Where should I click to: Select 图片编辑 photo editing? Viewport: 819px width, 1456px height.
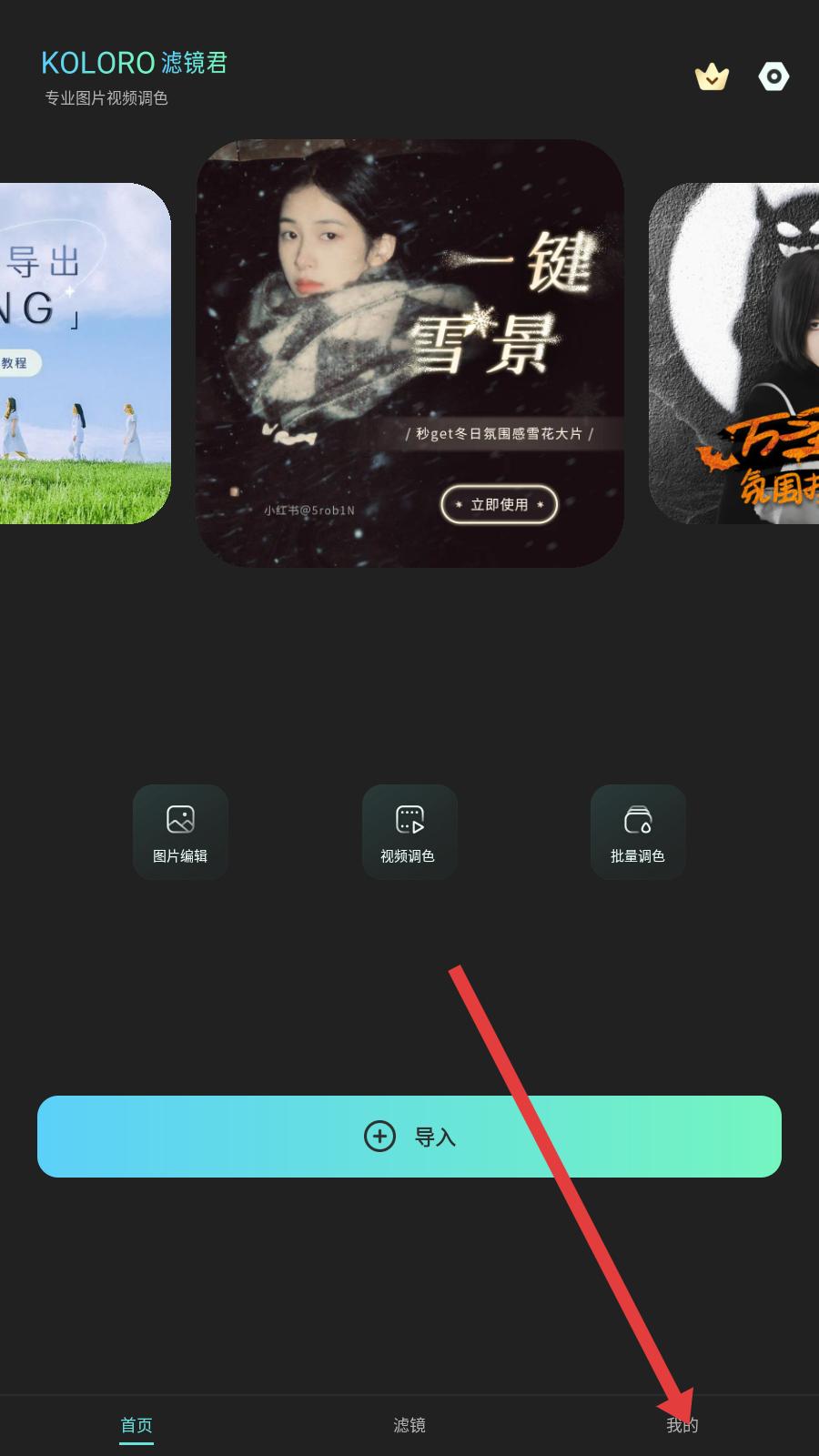click(x=180, y=832)
